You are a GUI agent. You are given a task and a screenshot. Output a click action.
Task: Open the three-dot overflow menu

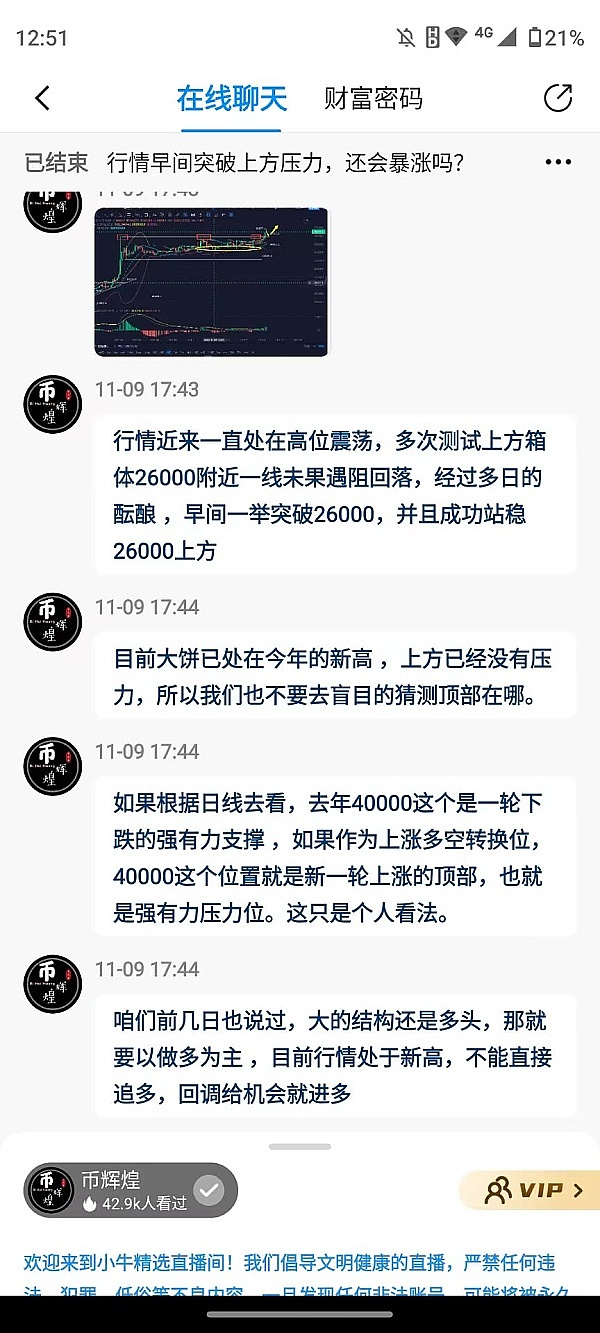(558, 162)
